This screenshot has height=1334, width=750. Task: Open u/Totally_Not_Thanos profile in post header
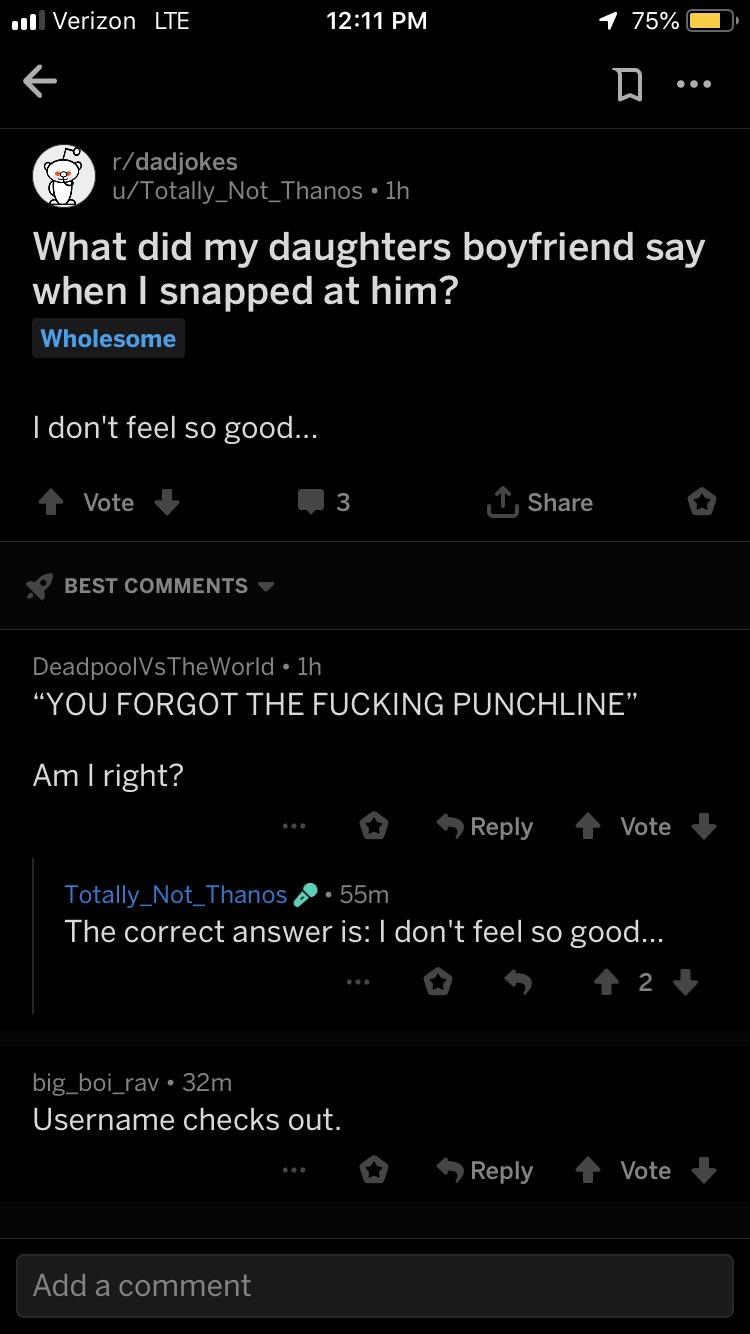click(238, 190)
